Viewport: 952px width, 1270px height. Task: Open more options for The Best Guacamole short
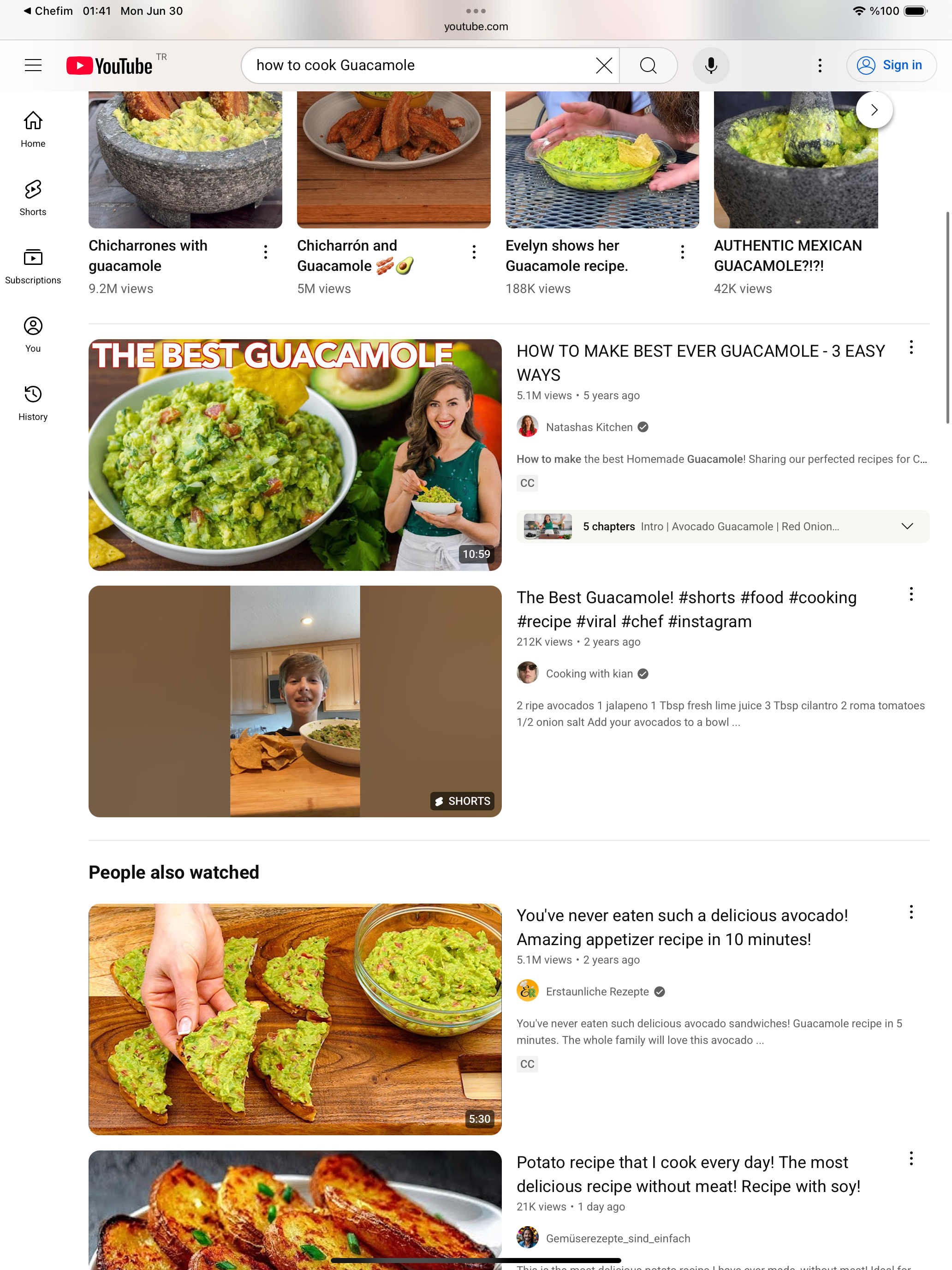910,594
